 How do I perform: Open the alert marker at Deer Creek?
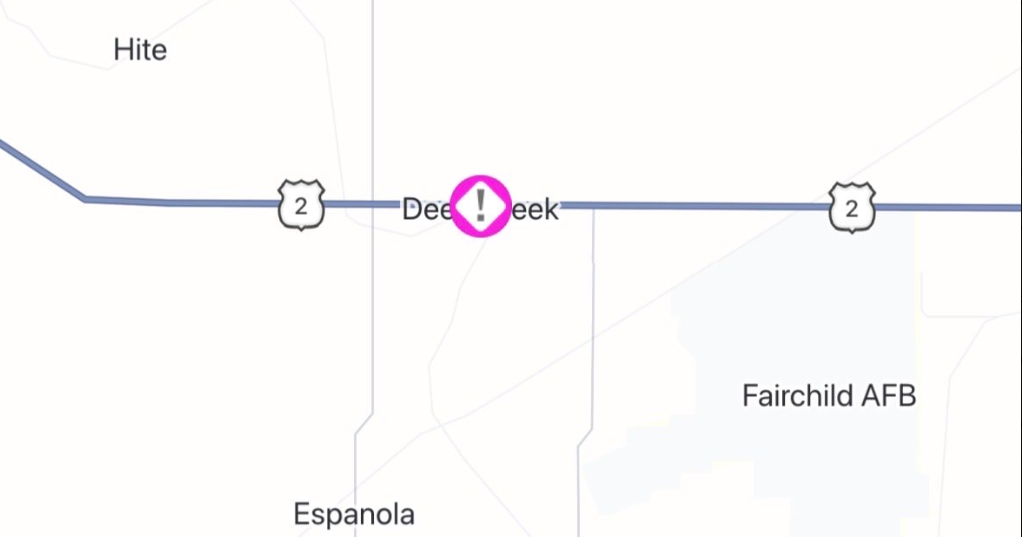pyautogui.click(x=481, y=206)
